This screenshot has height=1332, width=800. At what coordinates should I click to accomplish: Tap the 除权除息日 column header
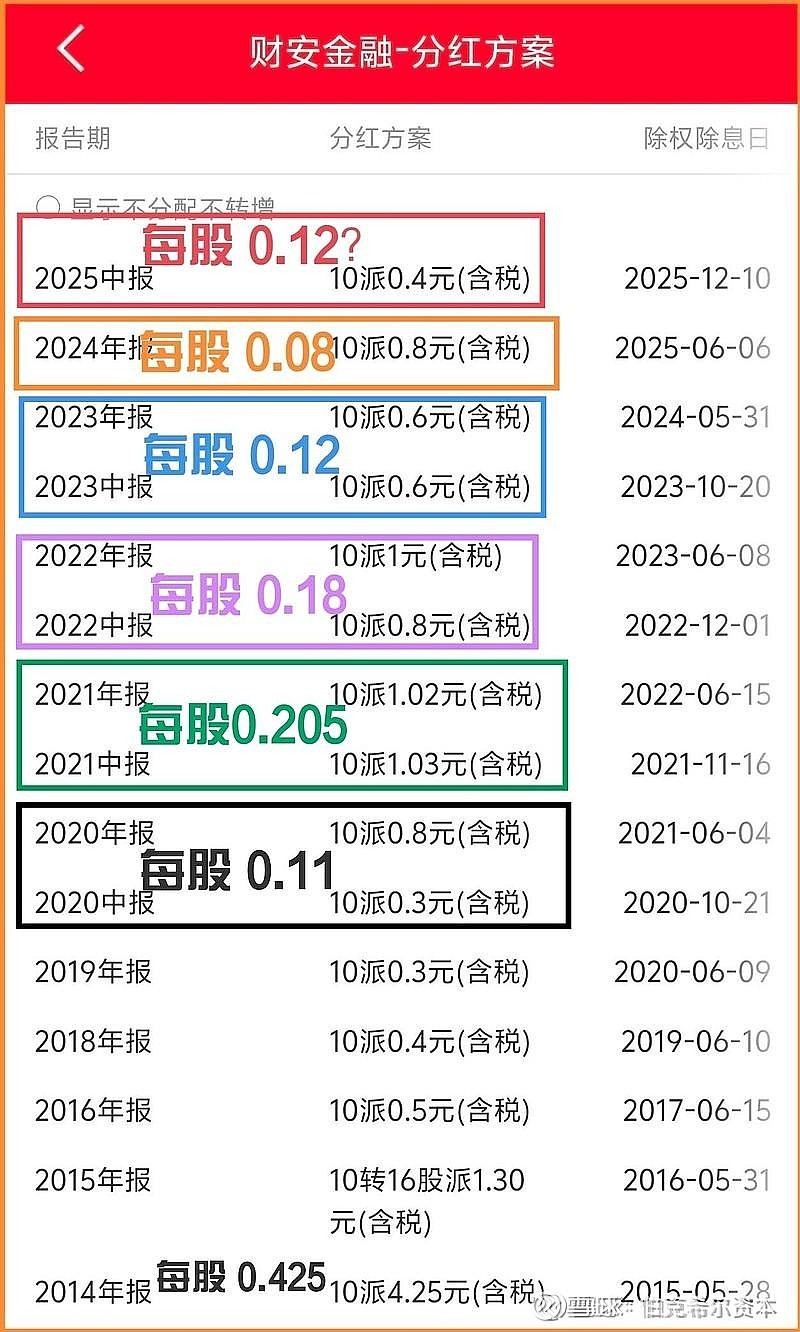point(706,140)
